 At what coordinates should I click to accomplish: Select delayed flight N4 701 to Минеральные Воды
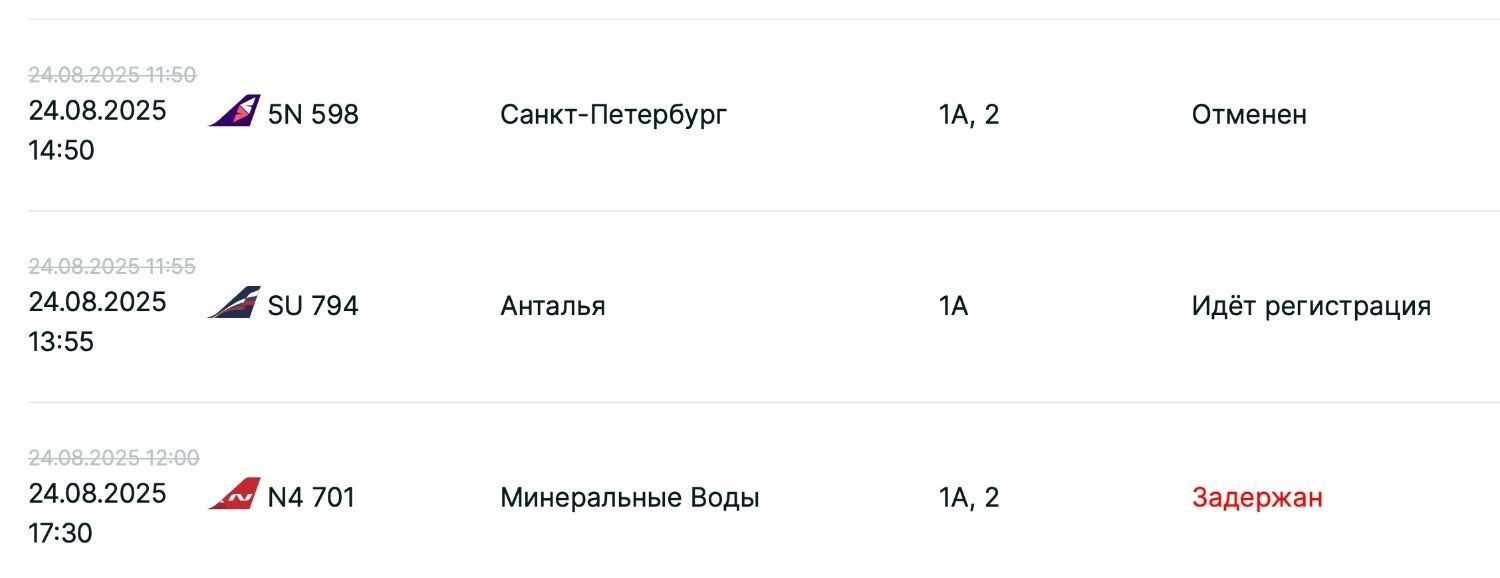311,497
